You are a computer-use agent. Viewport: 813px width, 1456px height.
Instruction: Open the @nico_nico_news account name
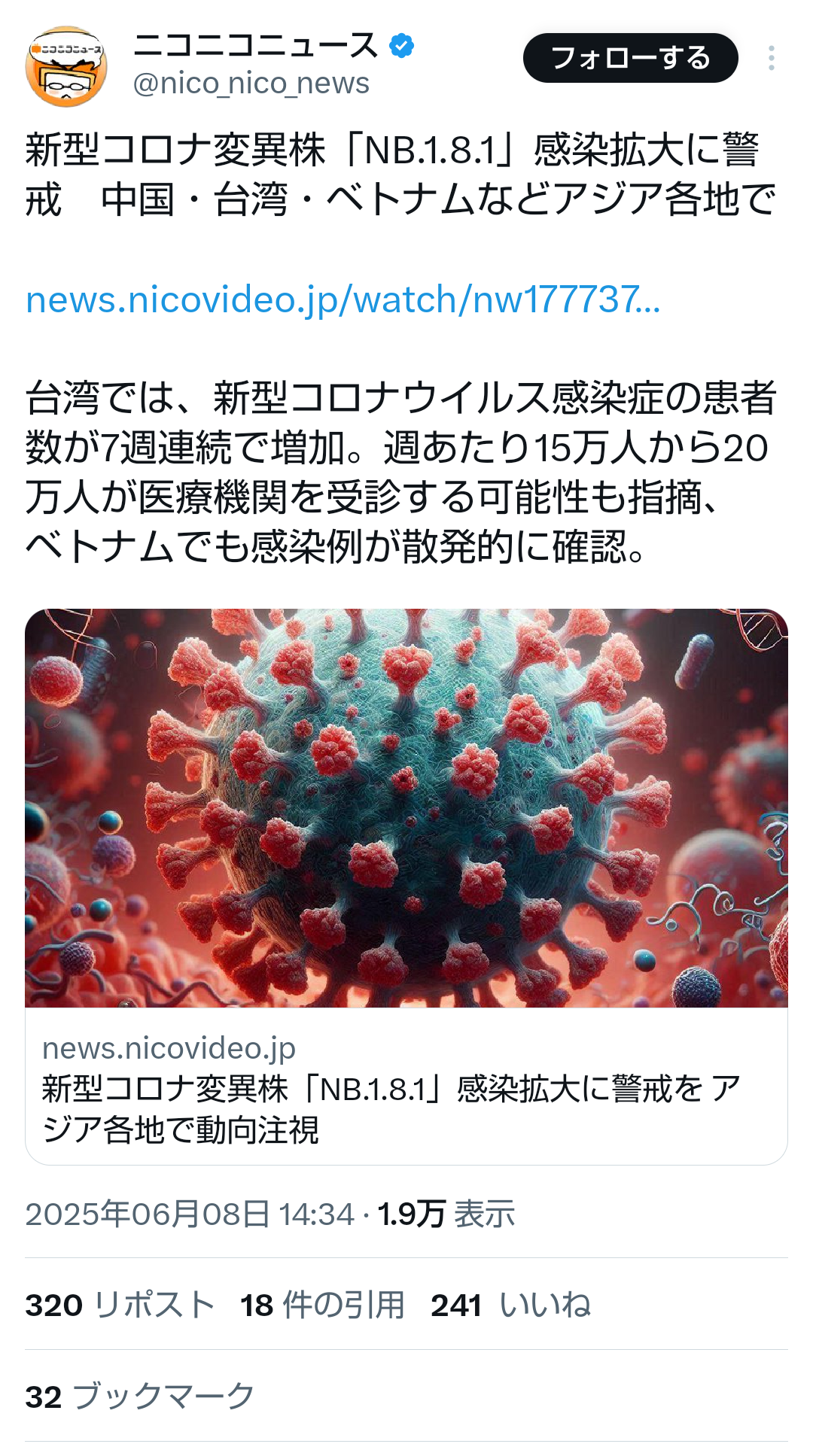(x=251, y=83)
